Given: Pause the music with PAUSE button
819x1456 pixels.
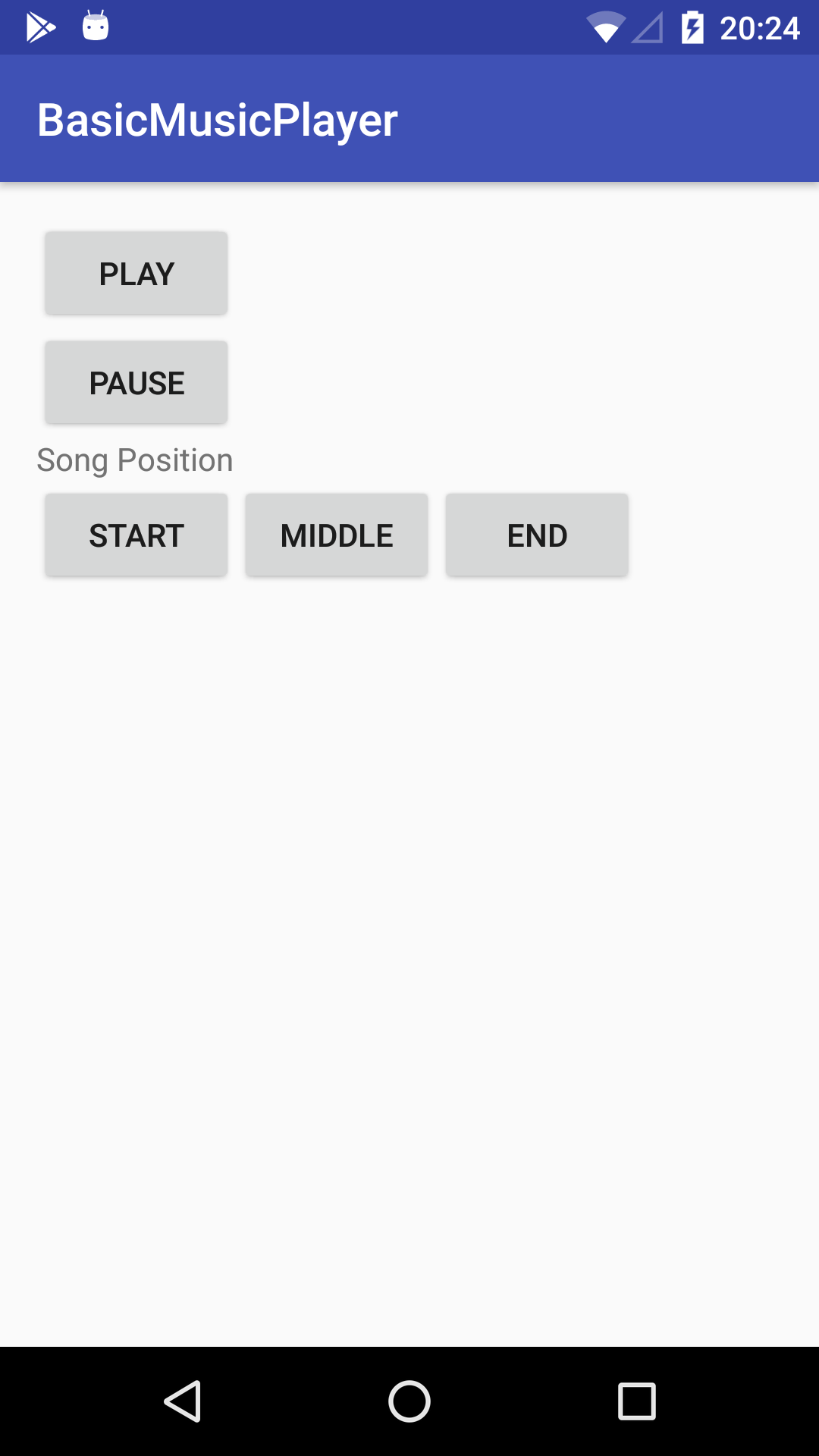Looking at the screenshot, I should click(x=136, y=382).
